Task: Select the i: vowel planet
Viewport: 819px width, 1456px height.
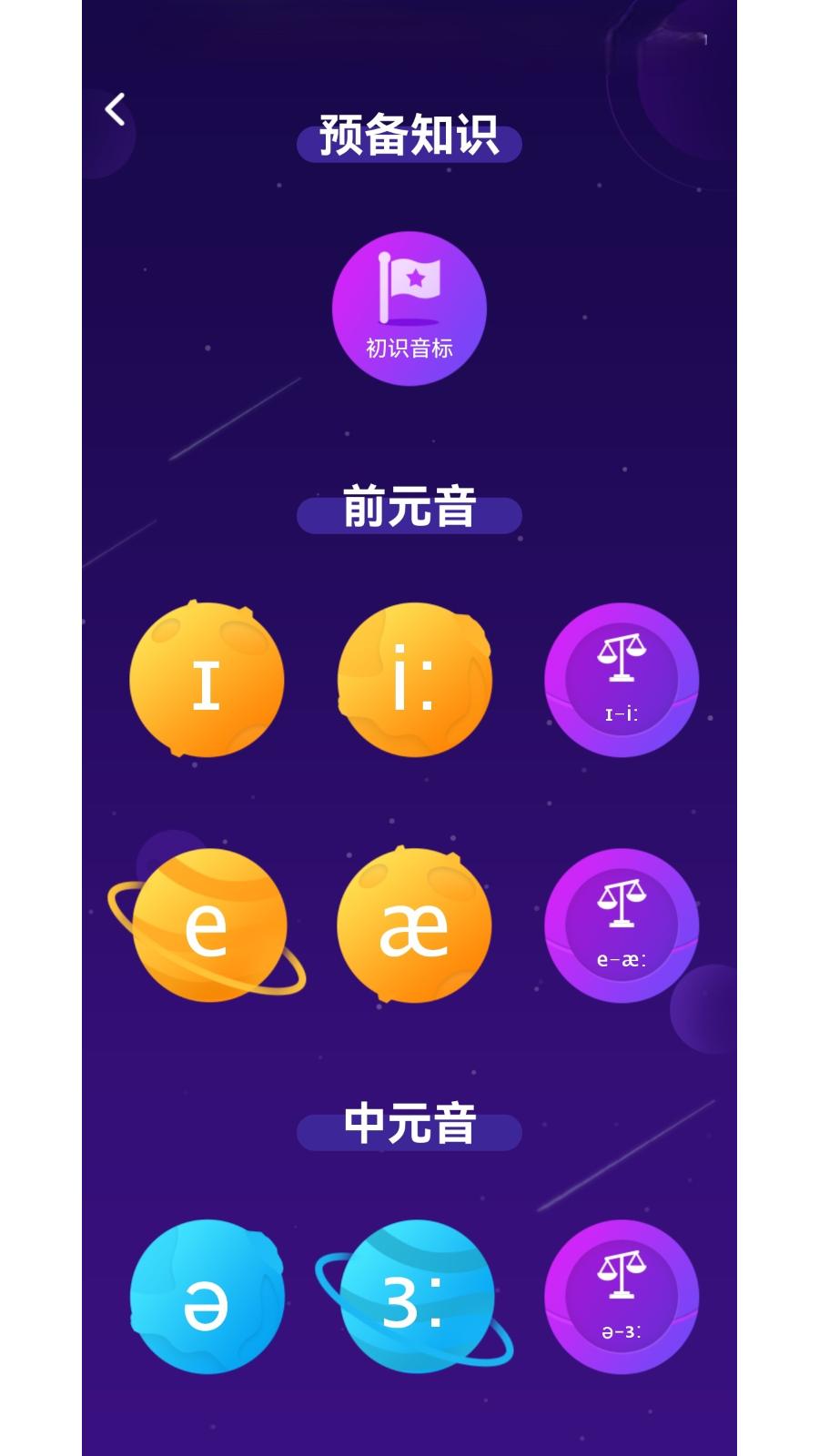Action: pyautogui.click(x=414, y=681)
